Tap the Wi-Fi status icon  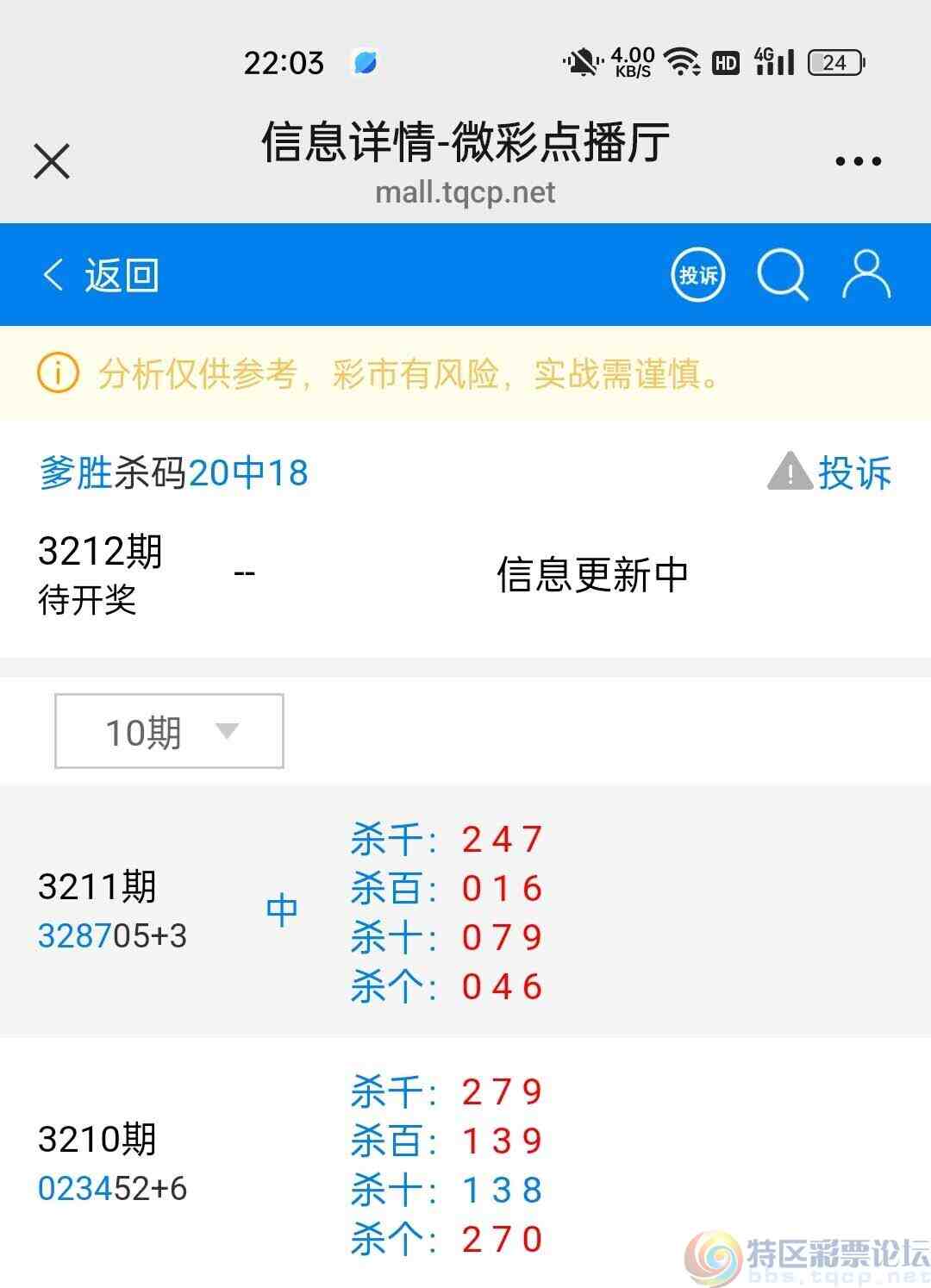(681, 62)
